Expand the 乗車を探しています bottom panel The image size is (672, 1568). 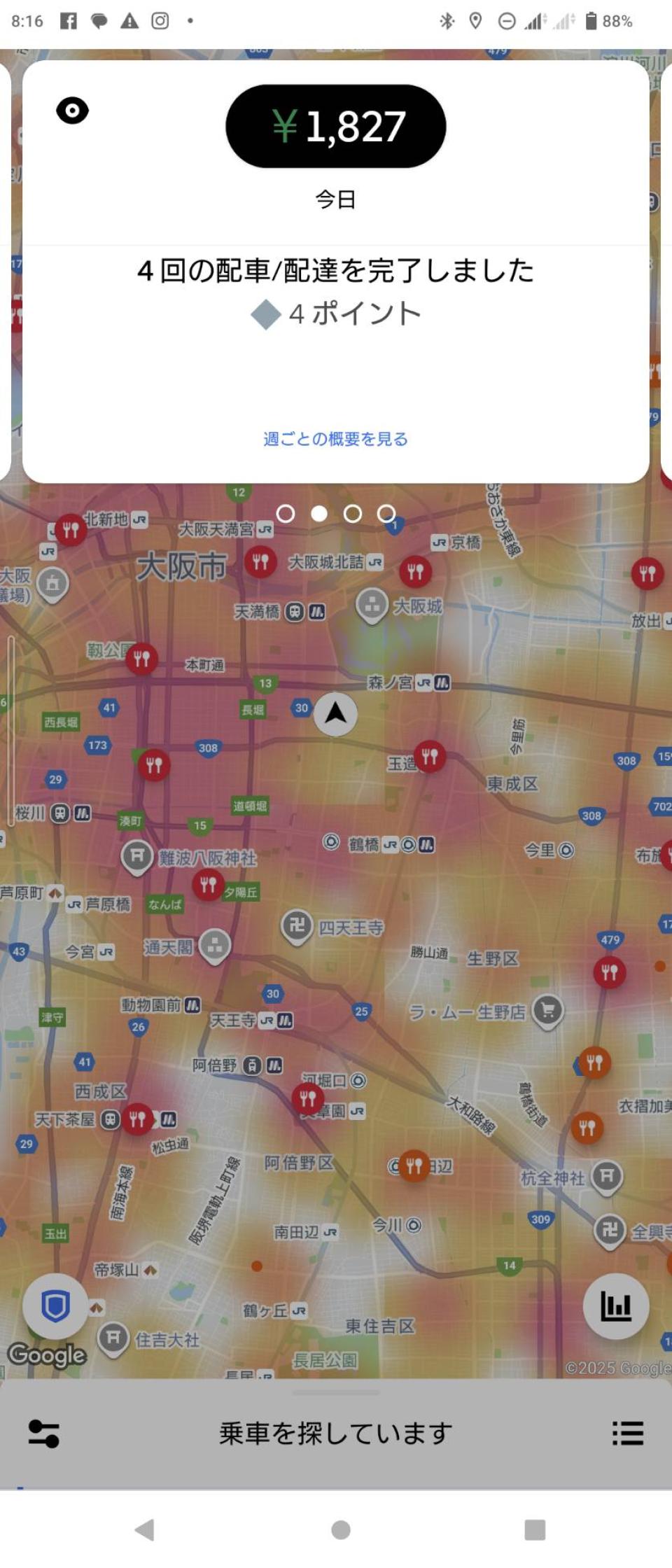335,1432
